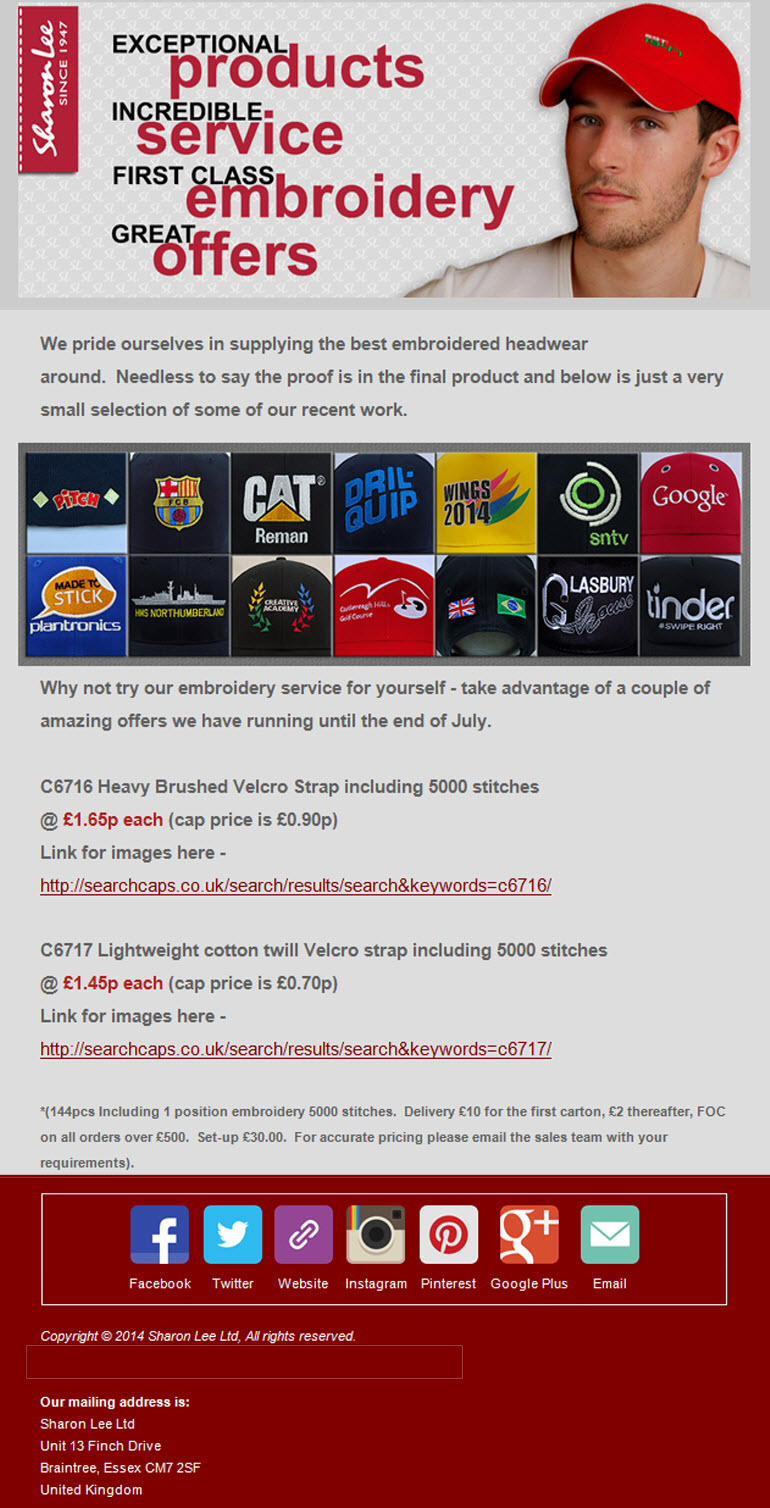This screenshot has width=770, height=1508.
Task: Open the c6716 search results link
Action: [x=295, y=885]
